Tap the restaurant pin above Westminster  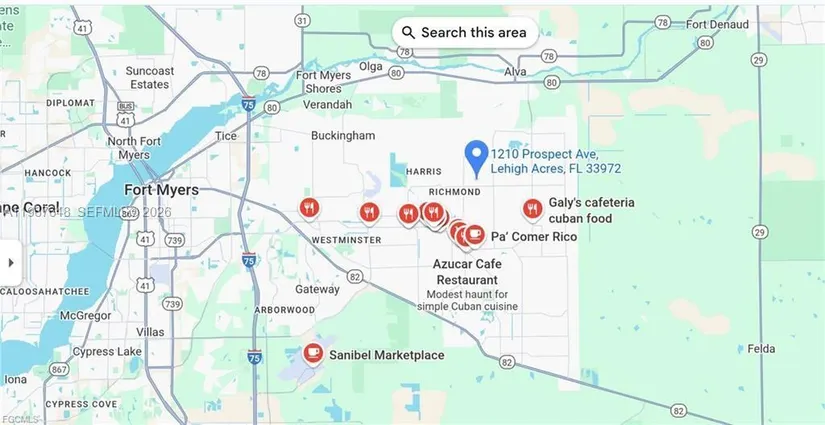(369, 211)
